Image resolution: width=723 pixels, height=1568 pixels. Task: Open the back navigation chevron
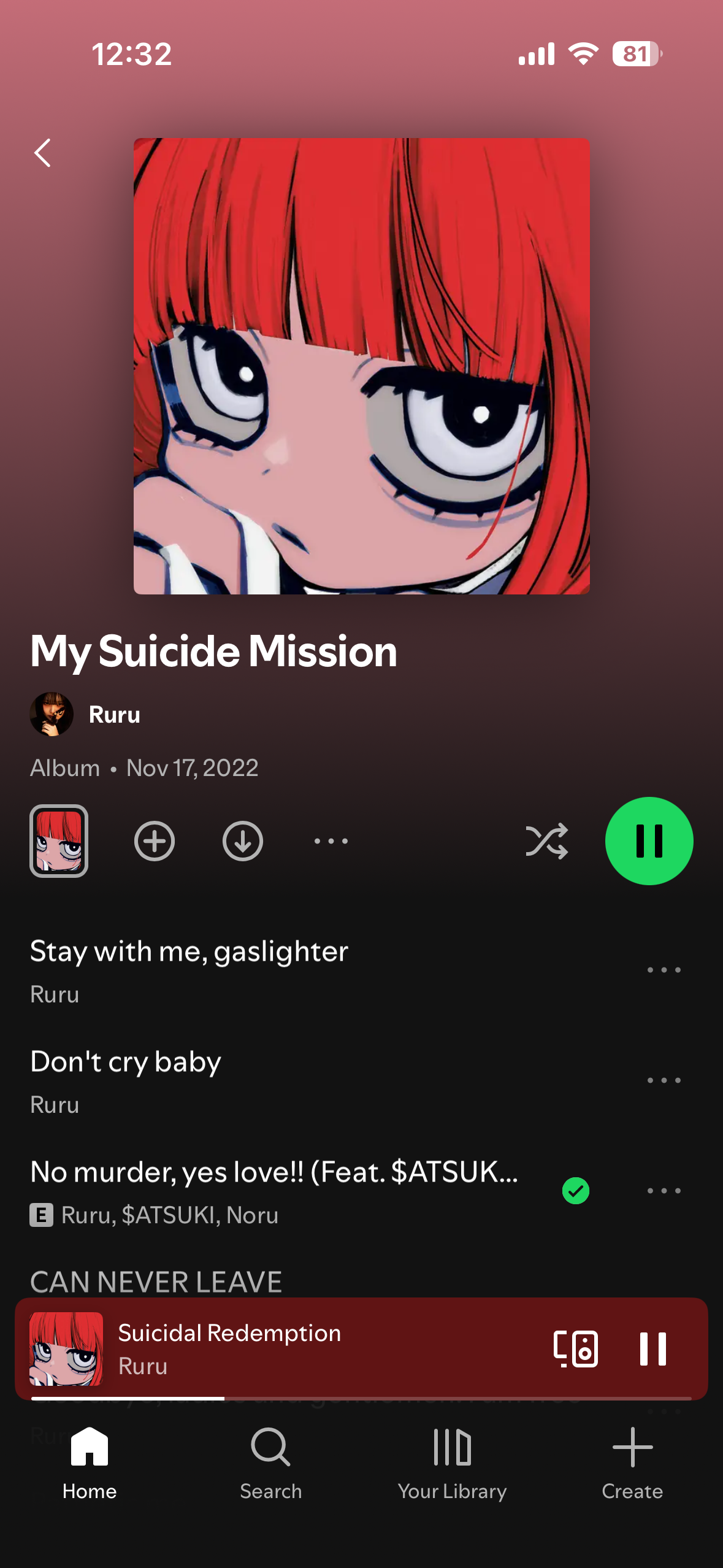tap(43, 153)
